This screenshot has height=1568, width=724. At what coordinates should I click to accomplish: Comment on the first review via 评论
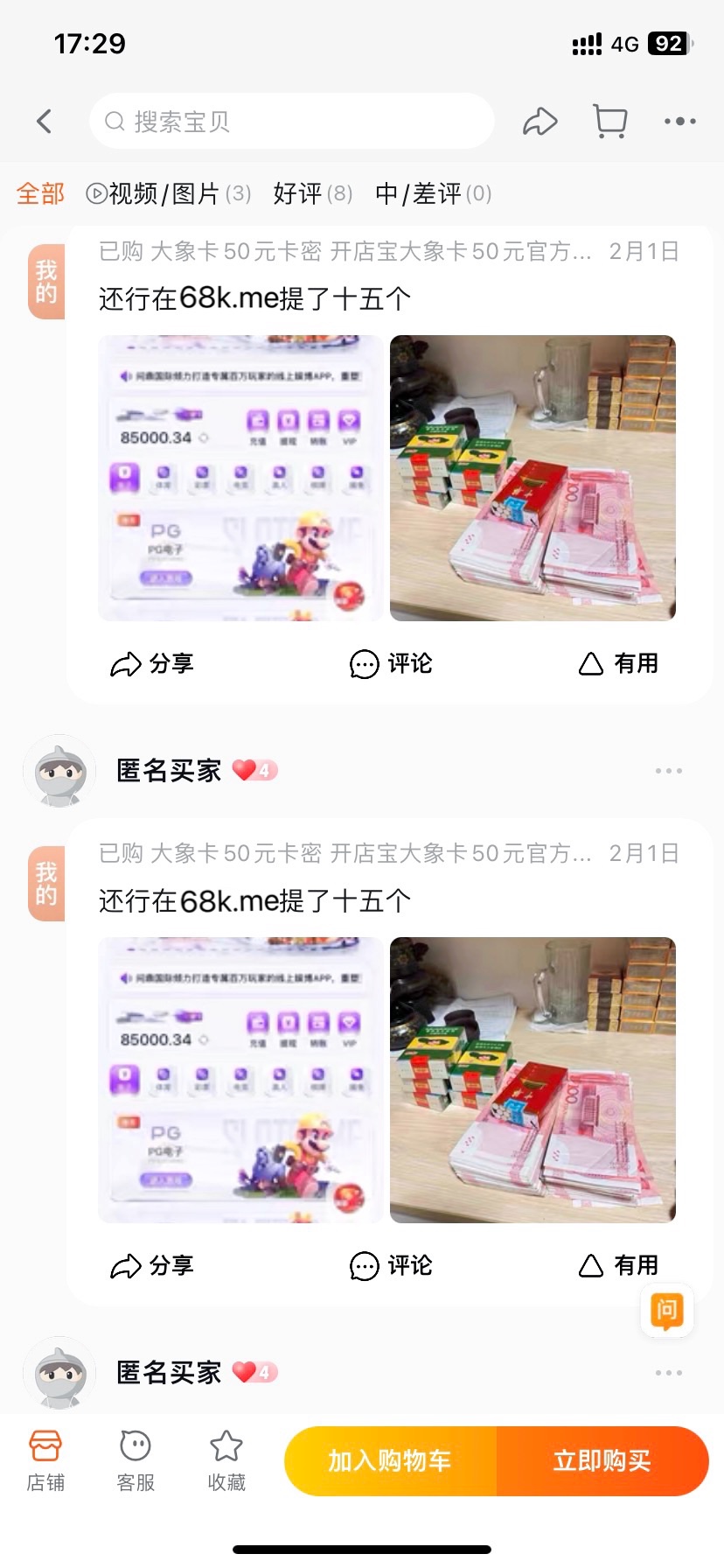point(391,663)
